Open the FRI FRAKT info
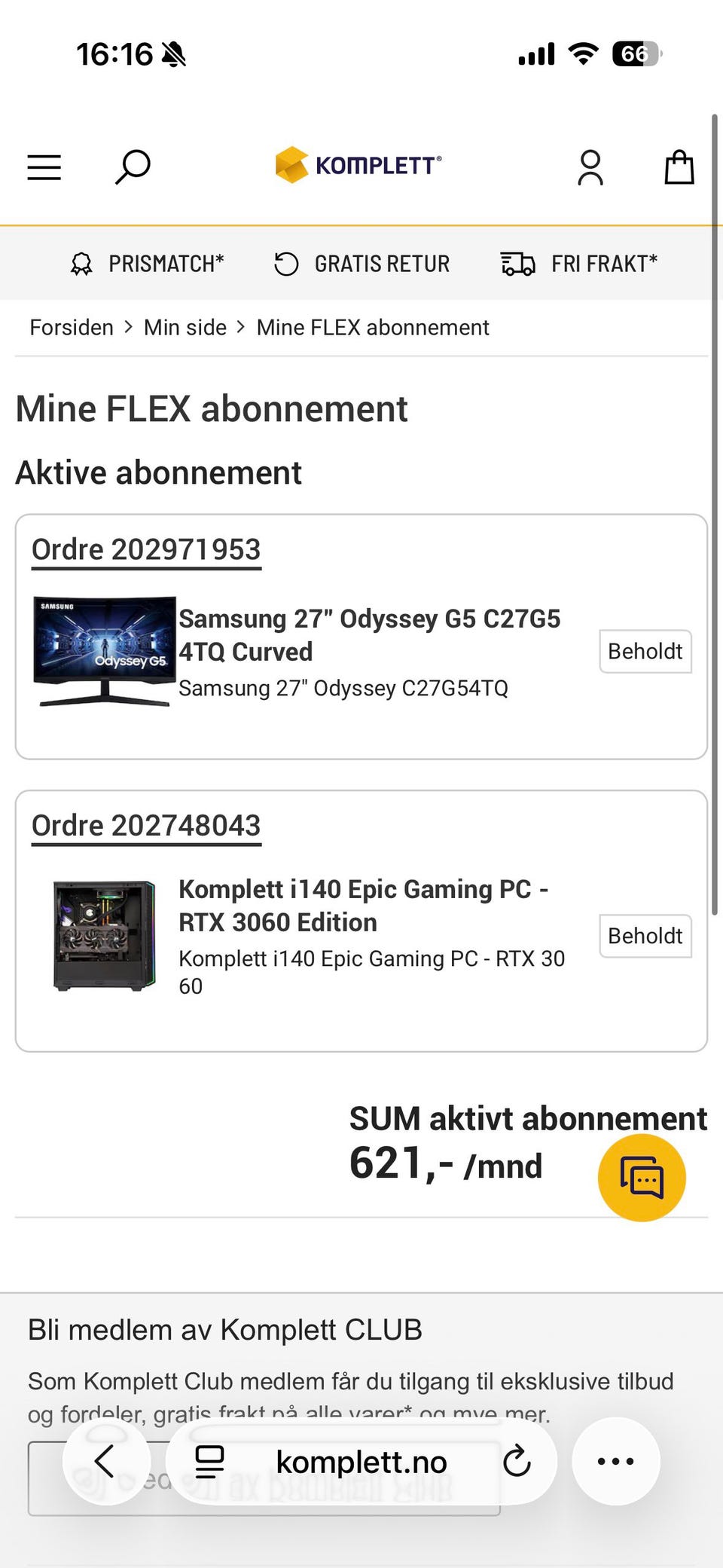 pyautogui.click(x=579, y=264)
